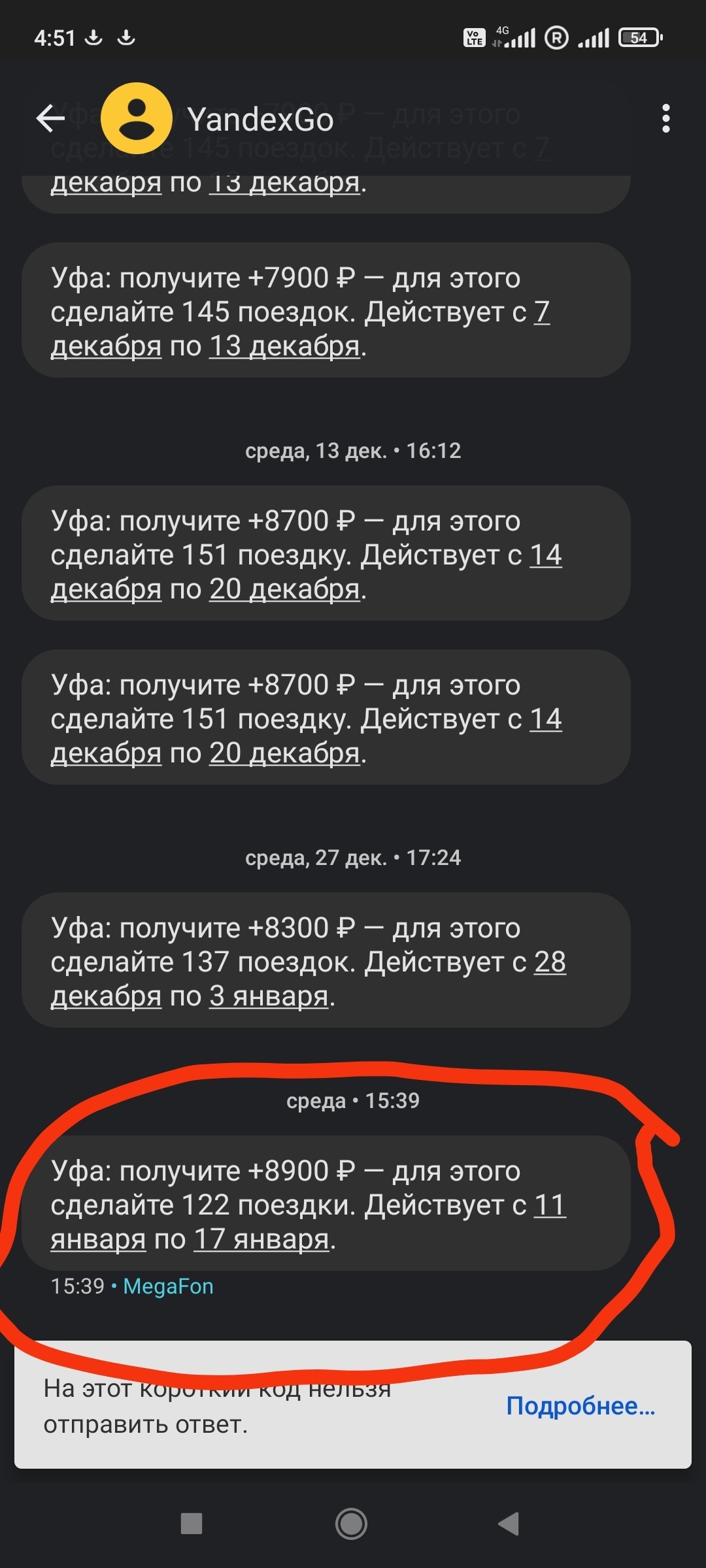Go back from the YandexGo conversation

point(50,119)
